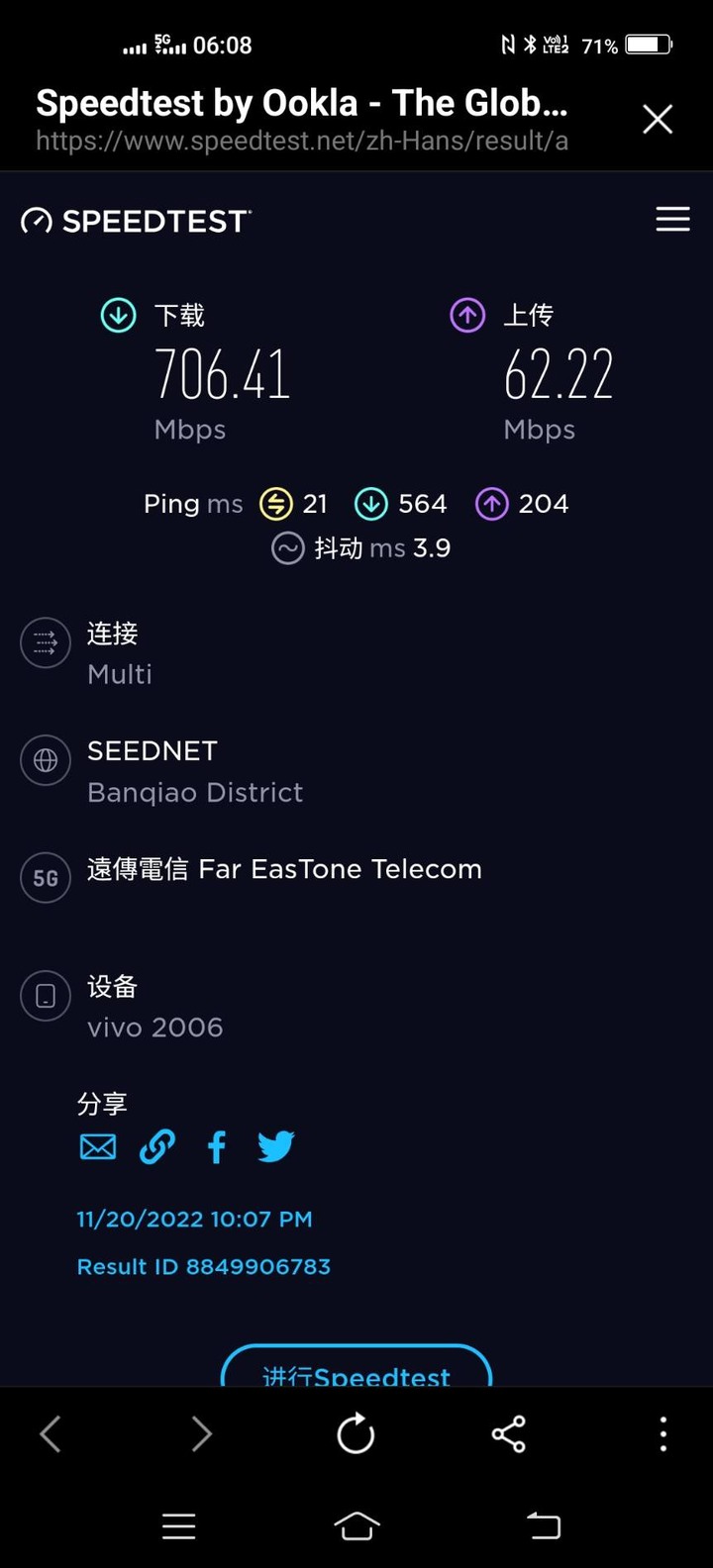The height and width of the screenshot is (1568, 713).
Task: Go to the phone's home screen
Action: pos(356,1525)
